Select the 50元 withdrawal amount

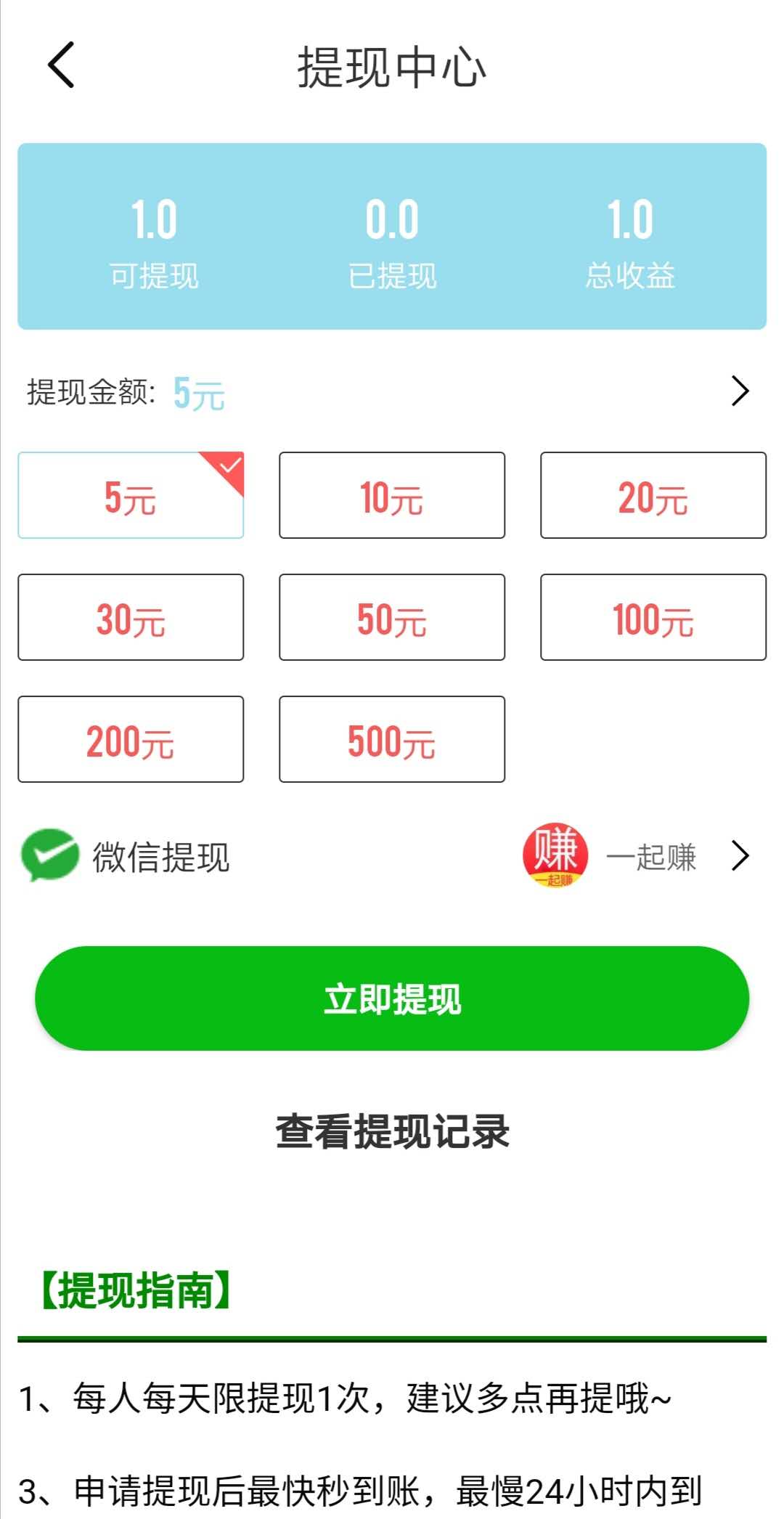coord(392,617)
